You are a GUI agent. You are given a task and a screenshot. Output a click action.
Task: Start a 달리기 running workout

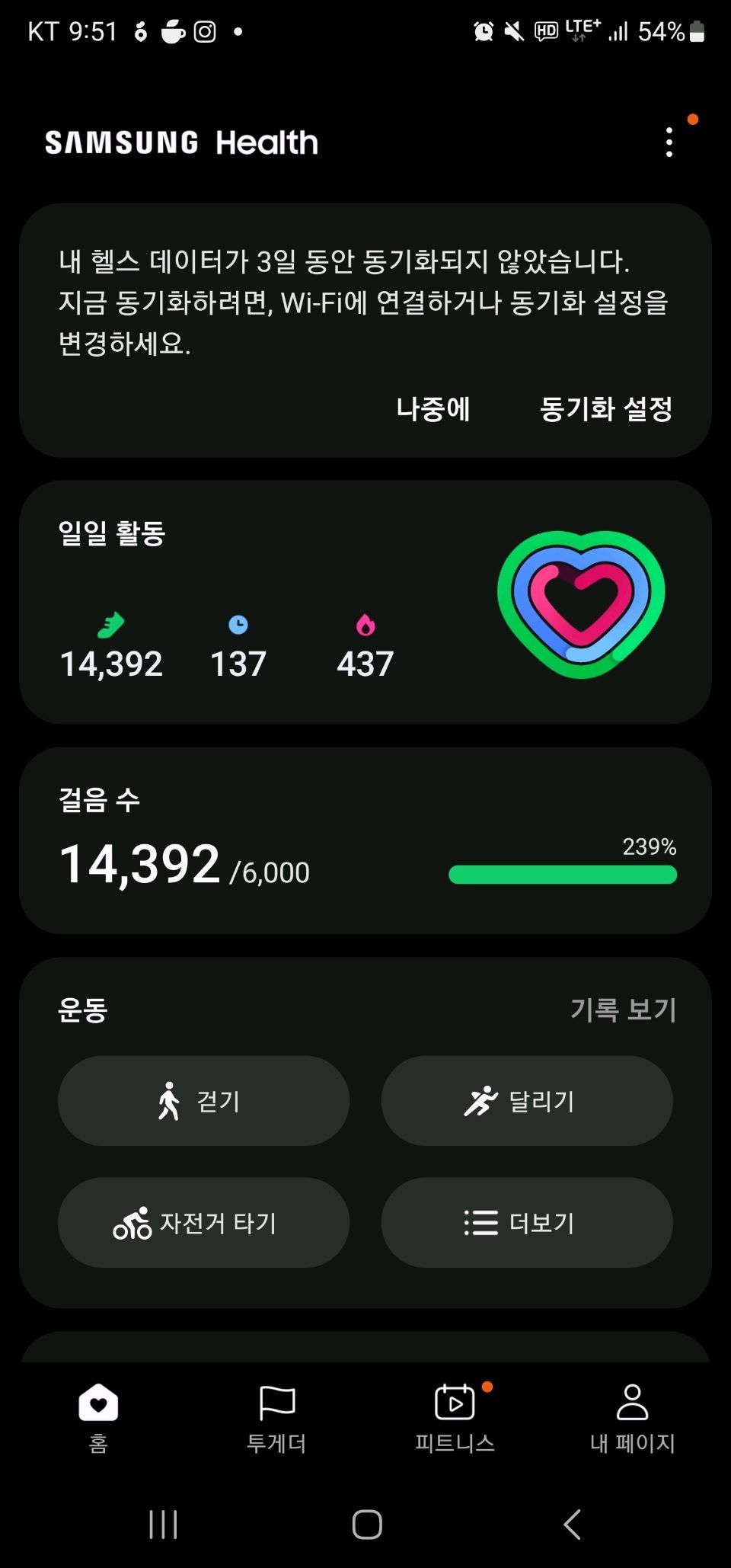[x=527, y=1101]
